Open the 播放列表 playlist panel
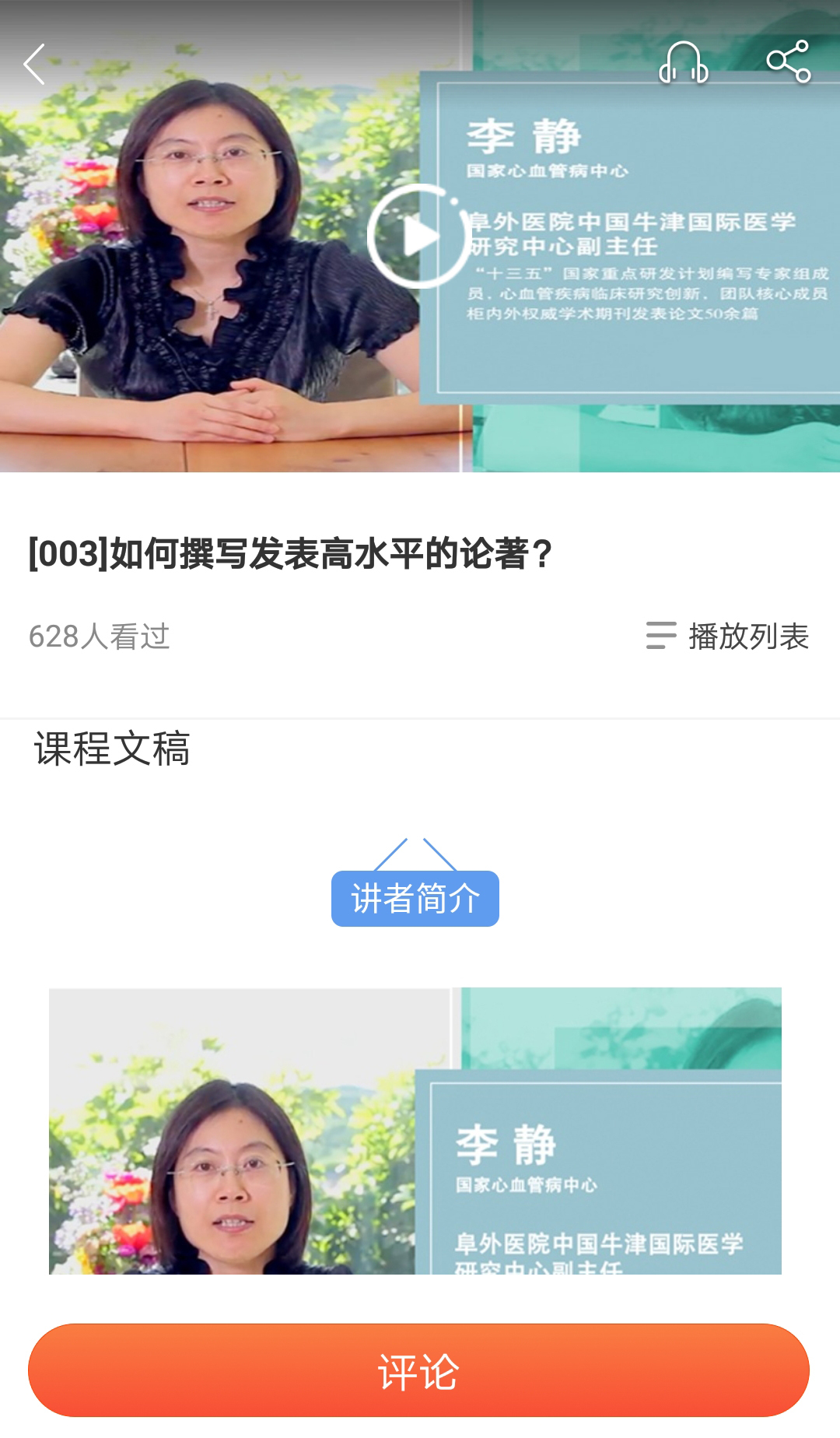The image size is (840, 1438). tap(747, 638)
